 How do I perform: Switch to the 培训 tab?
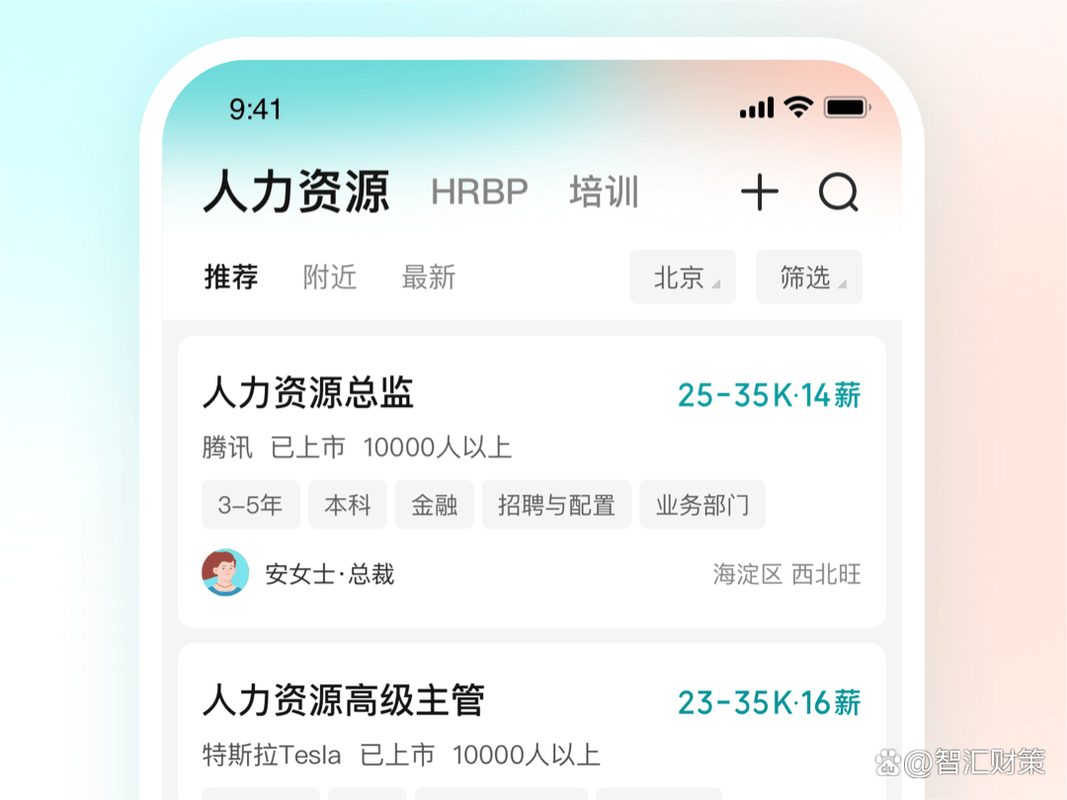click(x=604, y=192)
